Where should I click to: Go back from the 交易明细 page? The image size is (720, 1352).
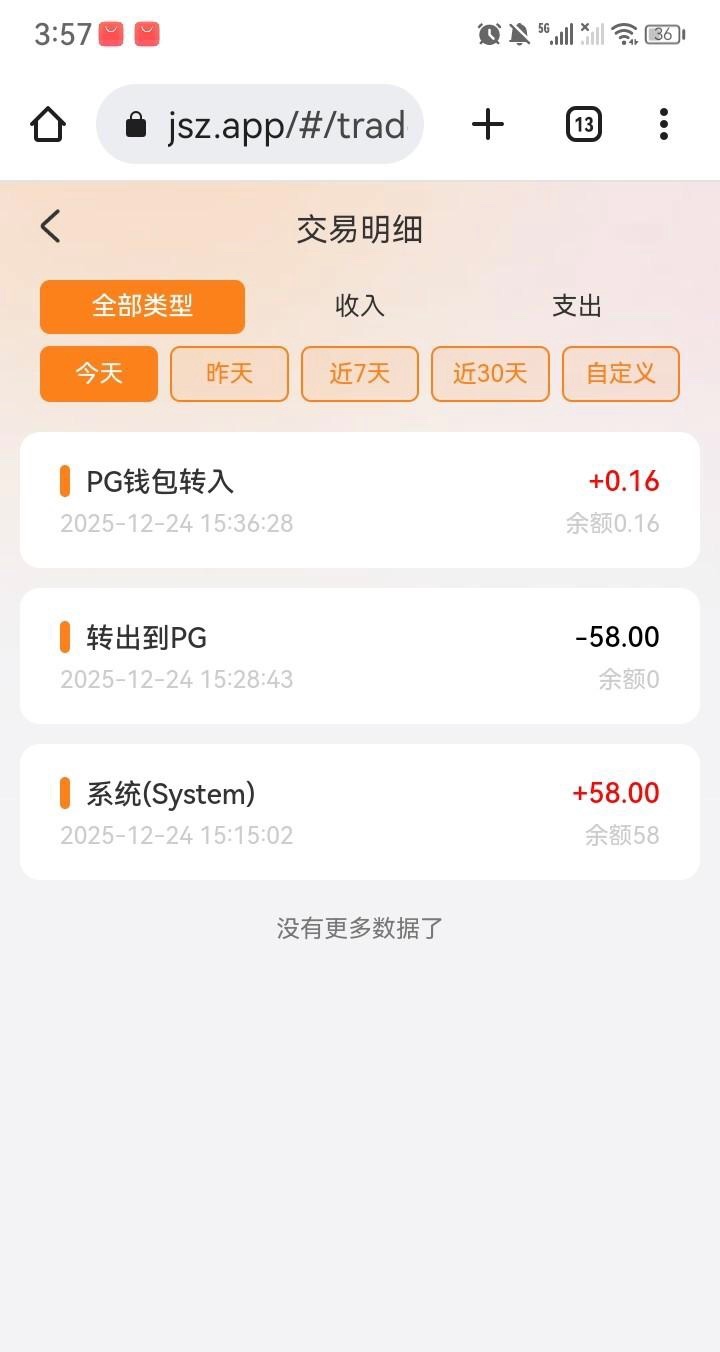pyautogui.click(x=51, y=227)
